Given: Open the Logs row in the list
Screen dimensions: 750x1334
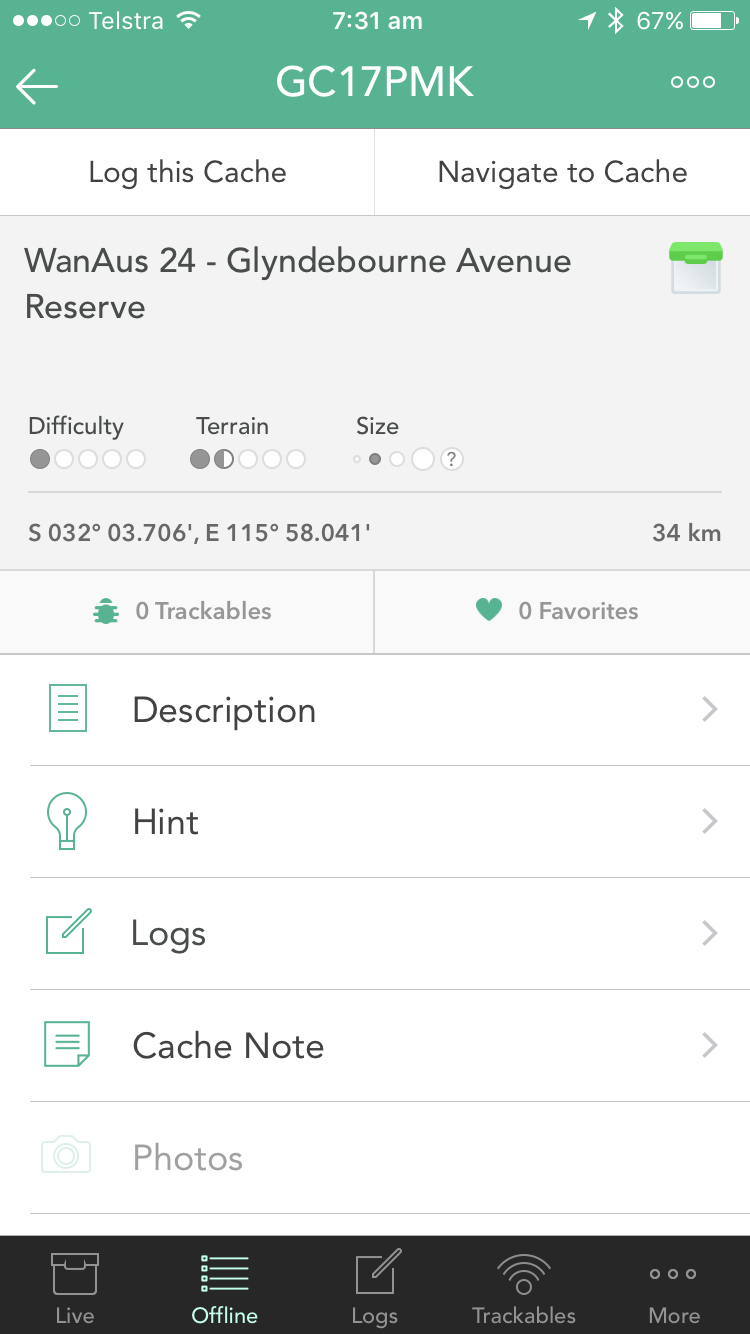Looking at the screenshot, I should [x=375, y=934].
